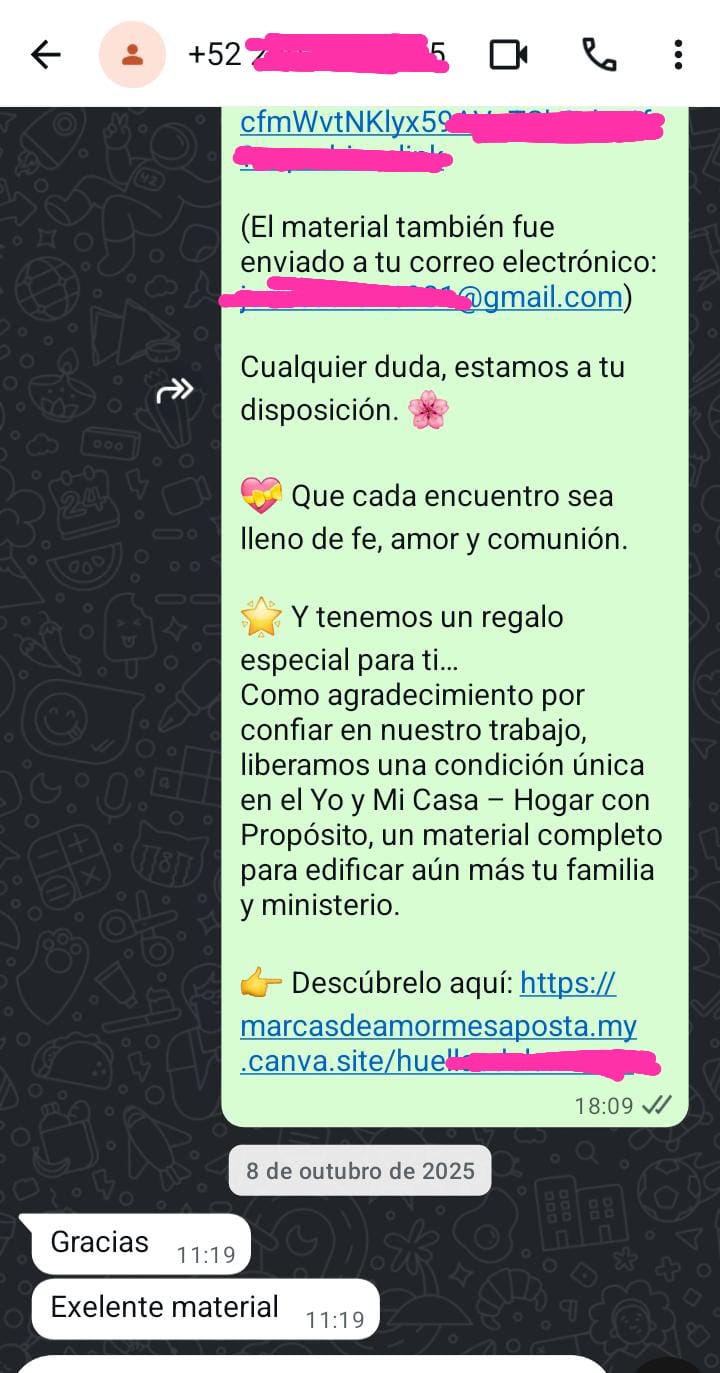Viewport: 720px width, 1373px height.
Task: Tap the message input field
Action: coord(310,1364)
